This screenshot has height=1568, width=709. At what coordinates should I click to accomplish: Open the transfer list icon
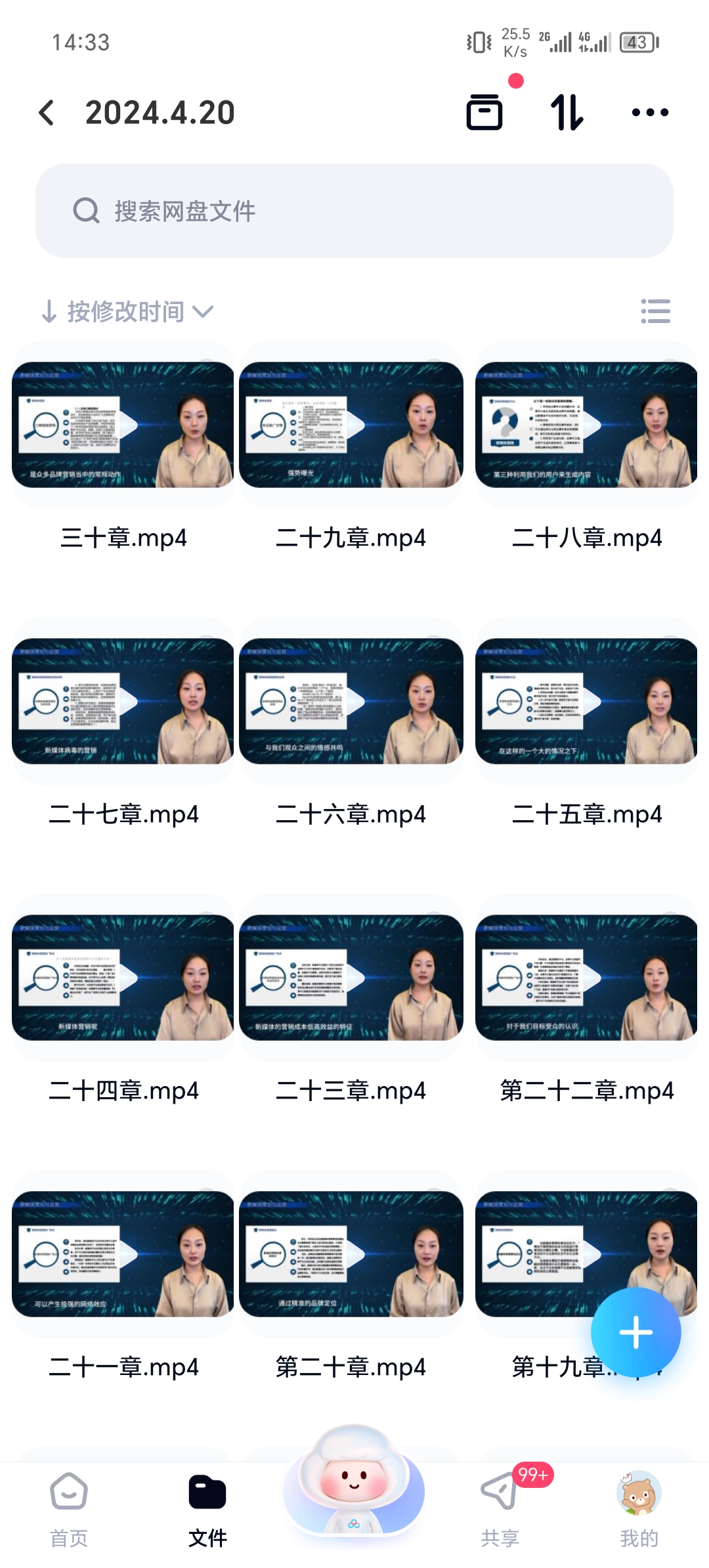[484, 112]
